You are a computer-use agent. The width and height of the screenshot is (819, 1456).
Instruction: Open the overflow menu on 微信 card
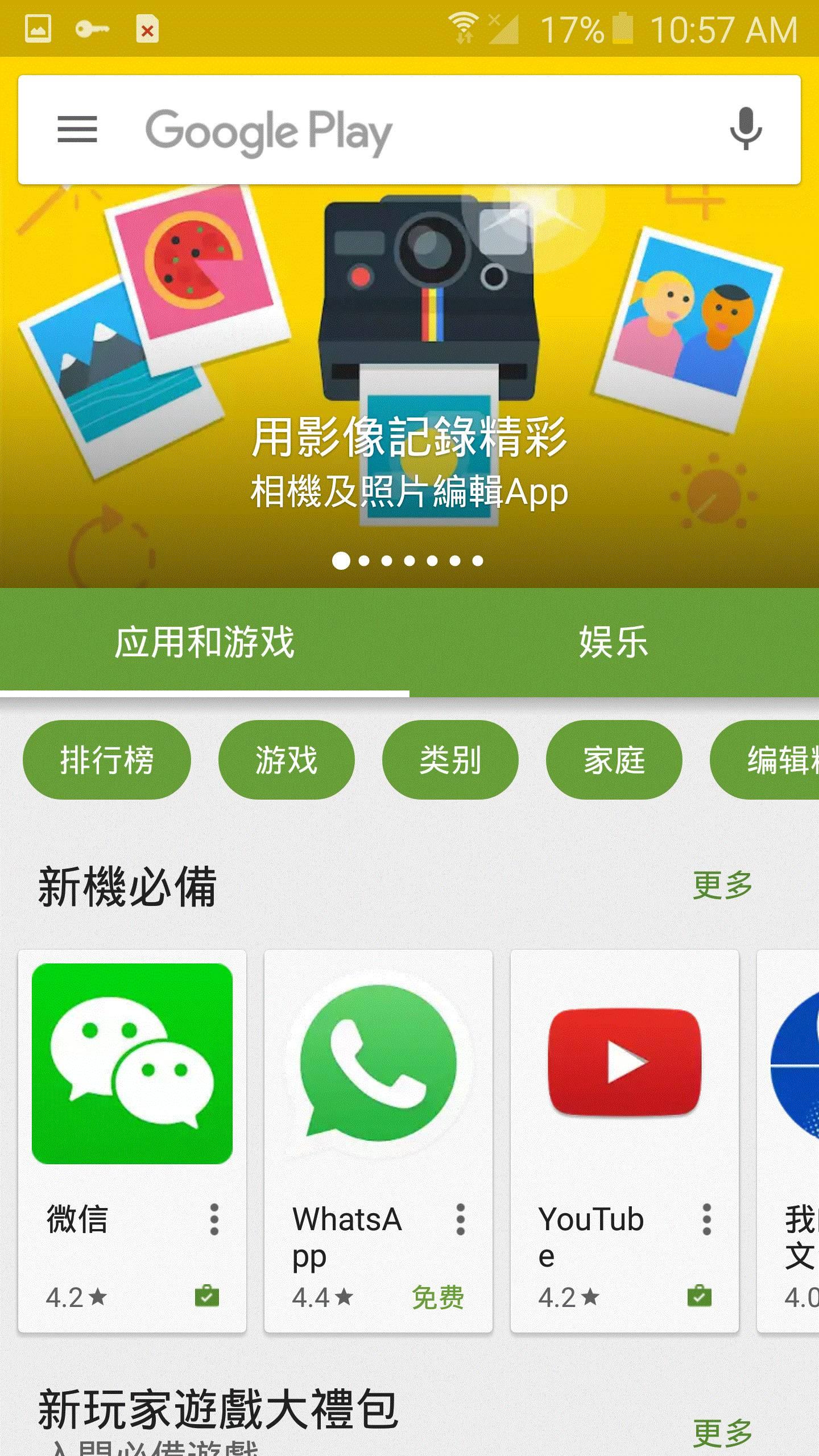click(x=214, y=1219)
